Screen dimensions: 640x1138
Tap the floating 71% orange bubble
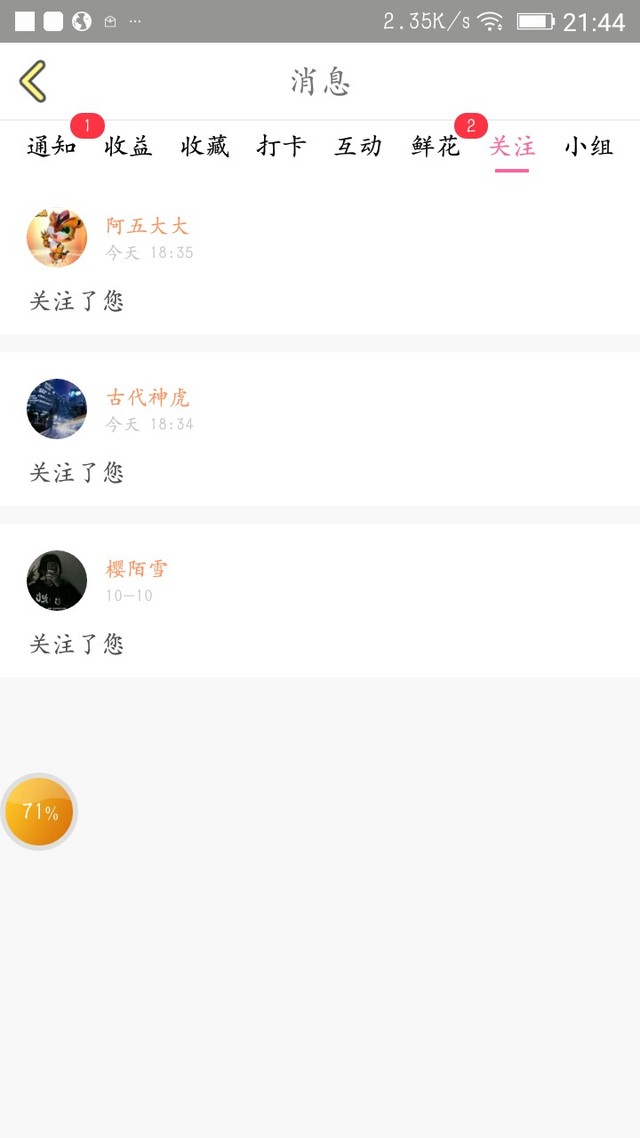coord(39,812)
